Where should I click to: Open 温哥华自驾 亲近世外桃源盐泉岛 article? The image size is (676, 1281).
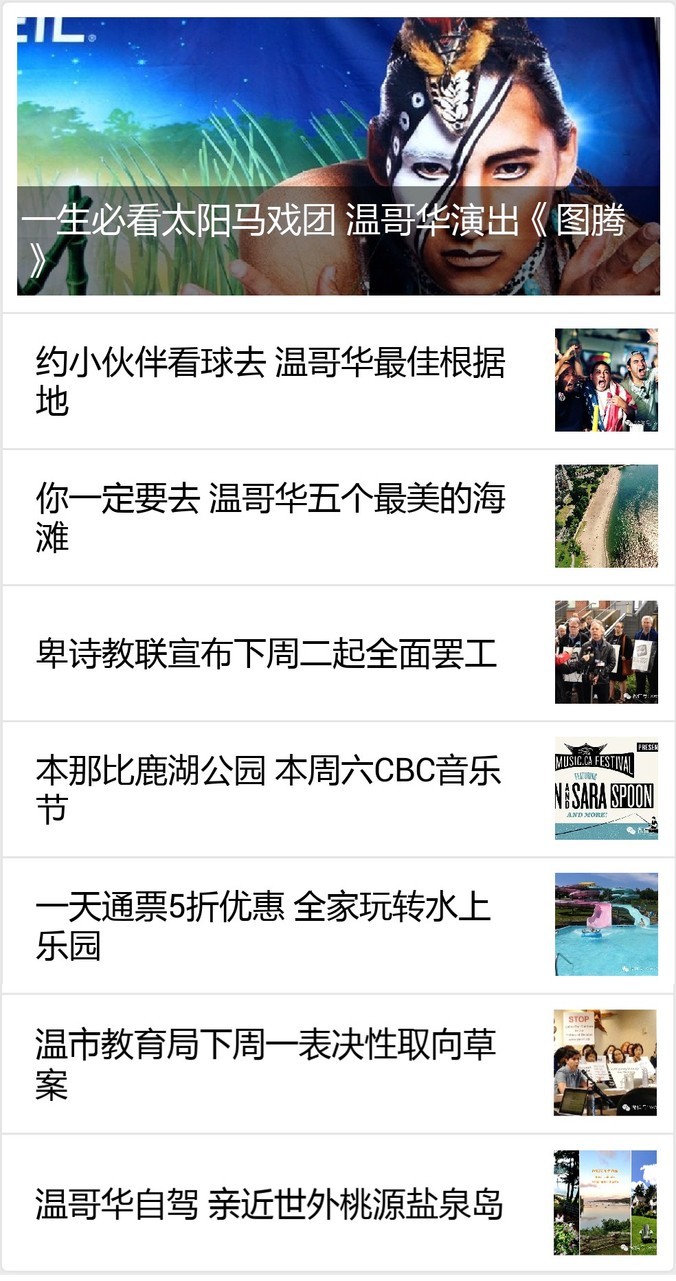click(269, 1203)
